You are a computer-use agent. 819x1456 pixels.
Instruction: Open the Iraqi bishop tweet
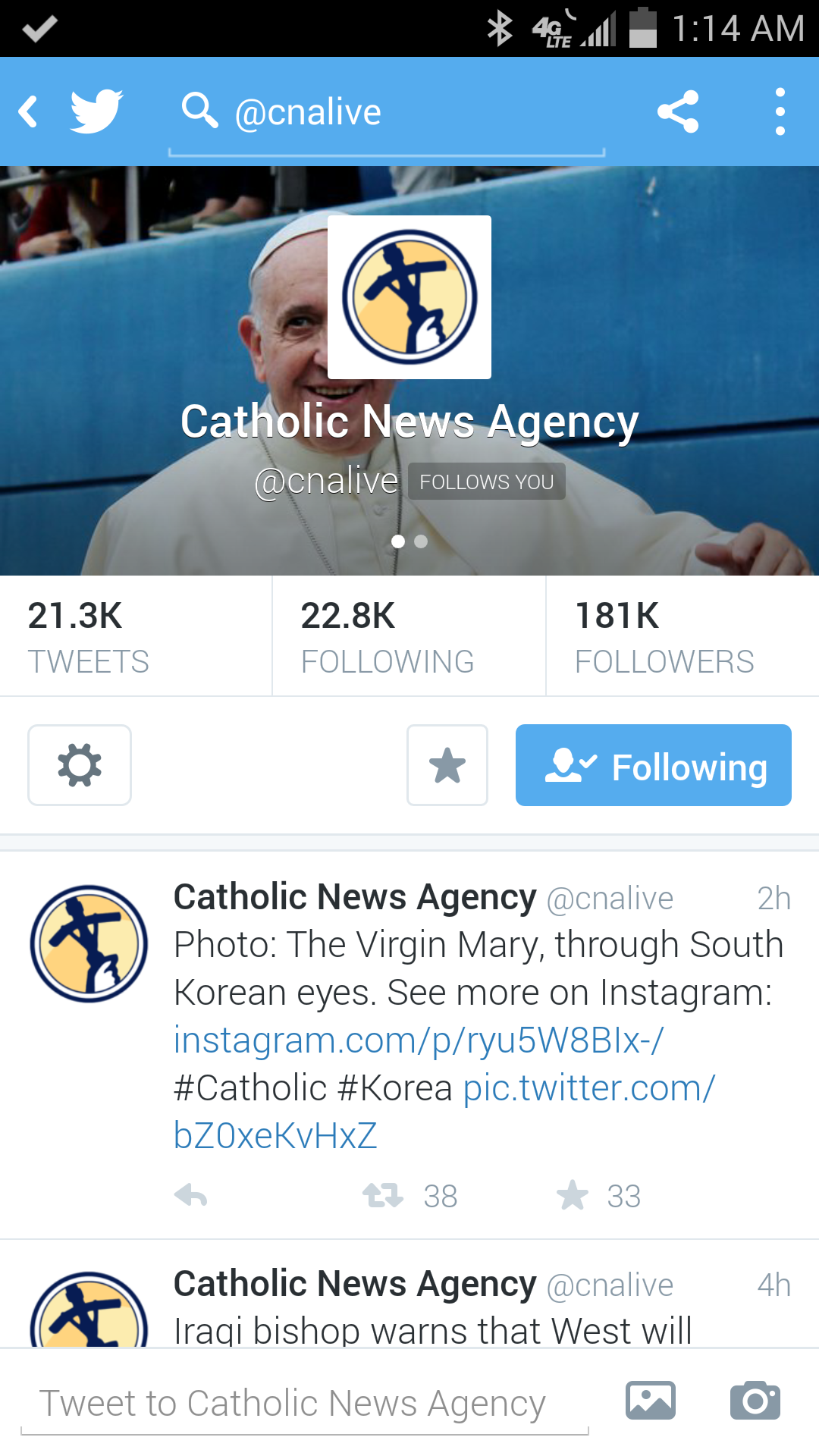click(x=432, y=1329)
